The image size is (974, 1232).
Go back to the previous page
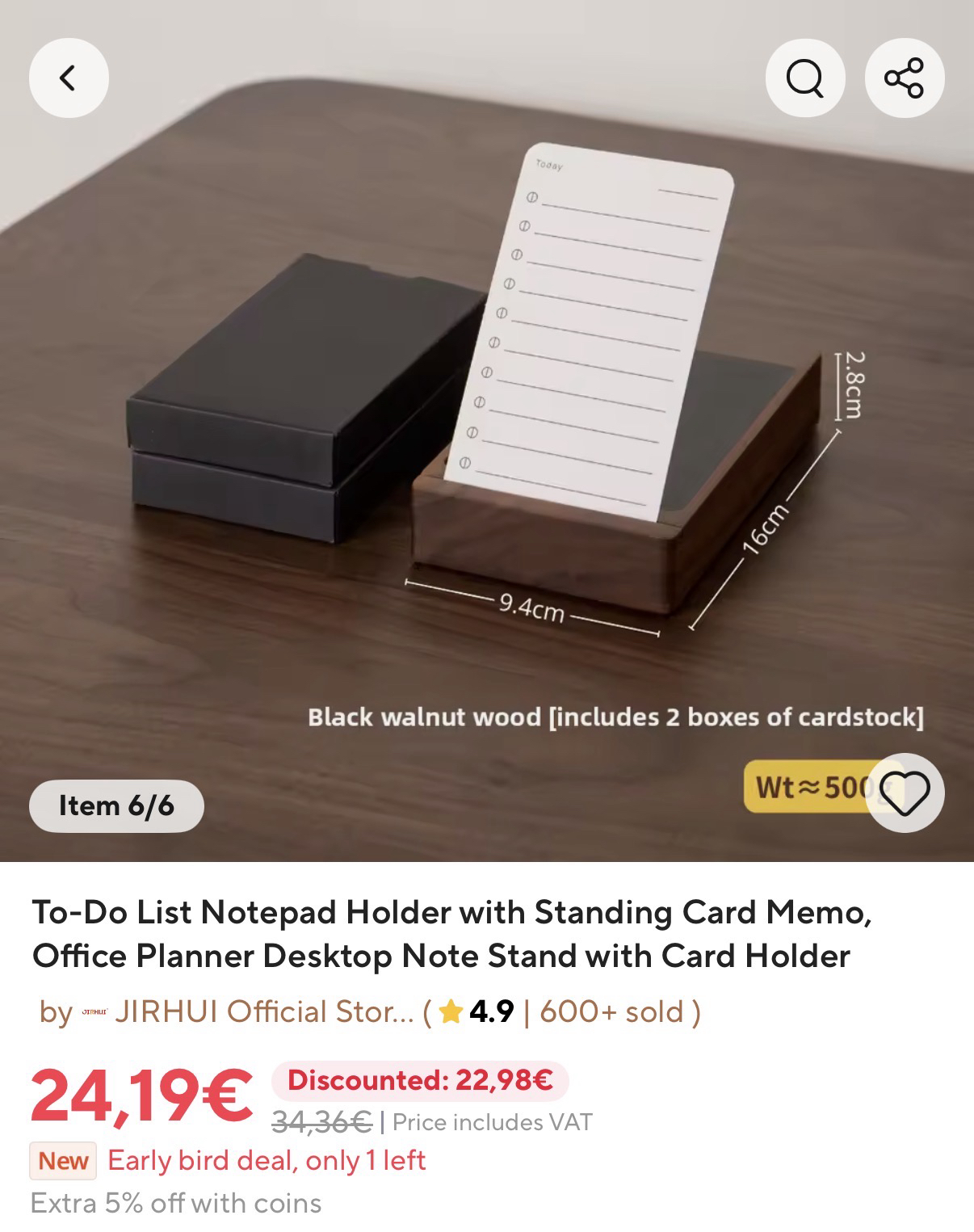pyautogui.click(x=69, y=78)
